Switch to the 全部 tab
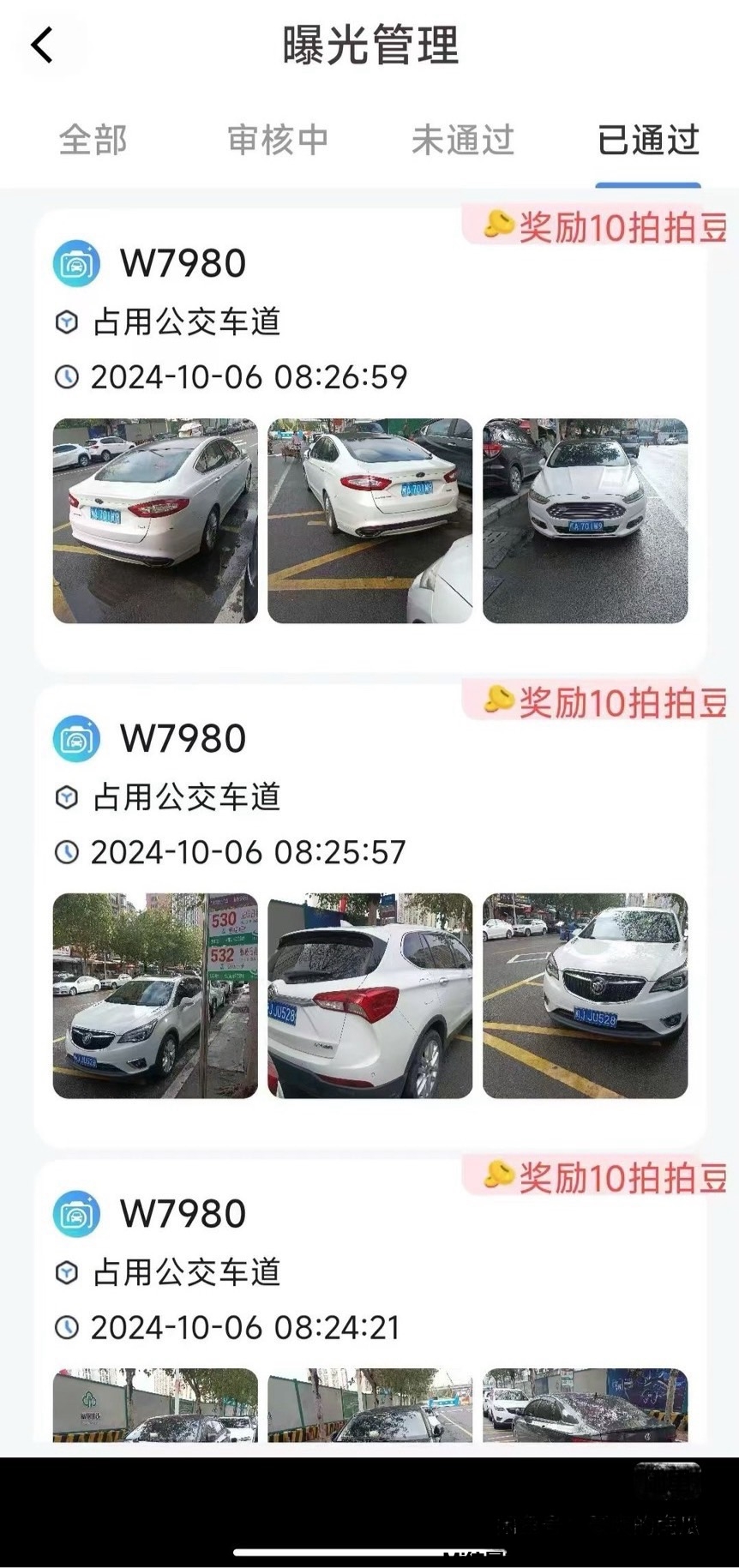The image size is (739, 1568). pos(93,140)
